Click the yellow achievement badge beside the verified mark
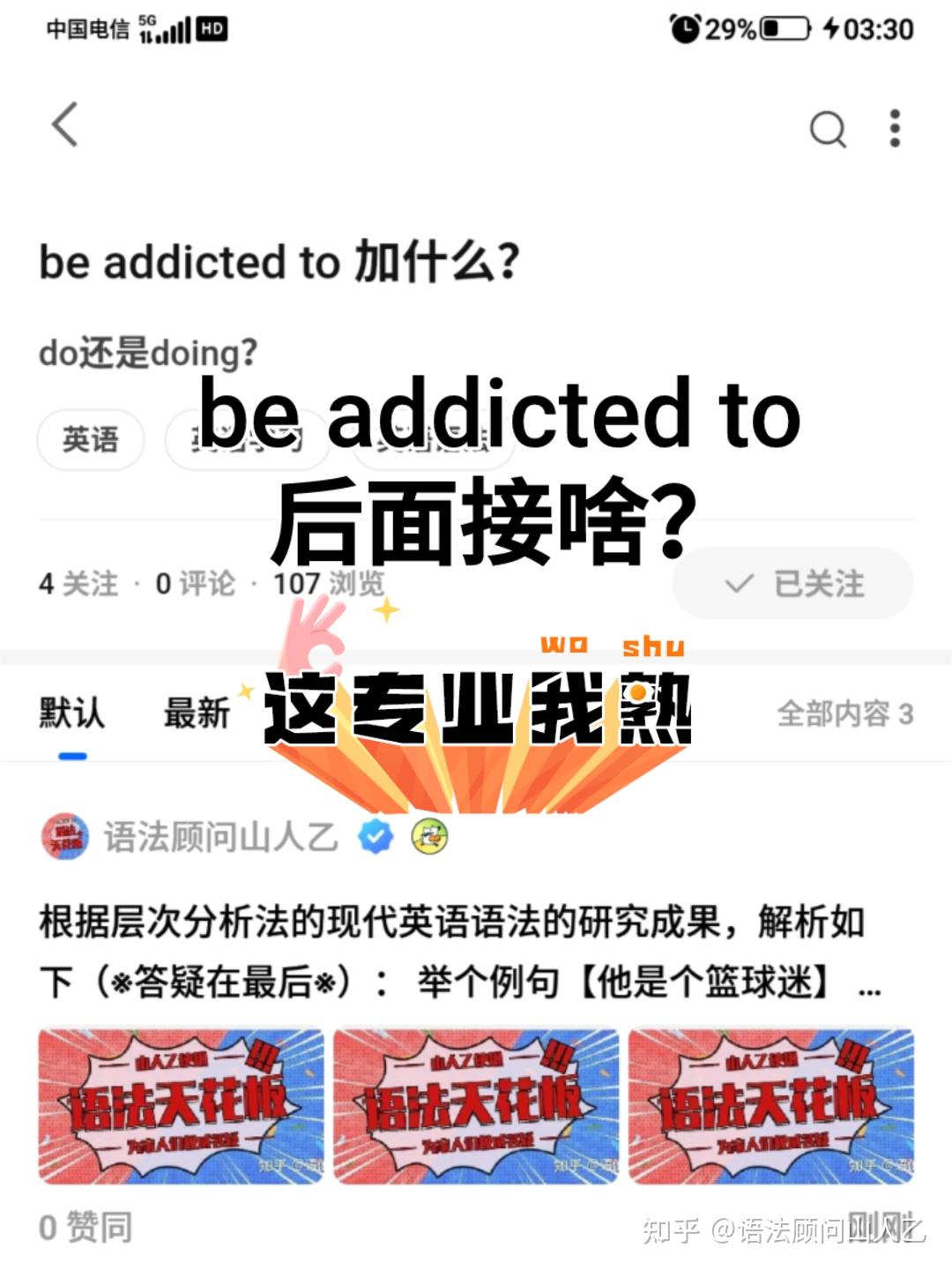The image size is (952, 1270). [x=427, y=834]
